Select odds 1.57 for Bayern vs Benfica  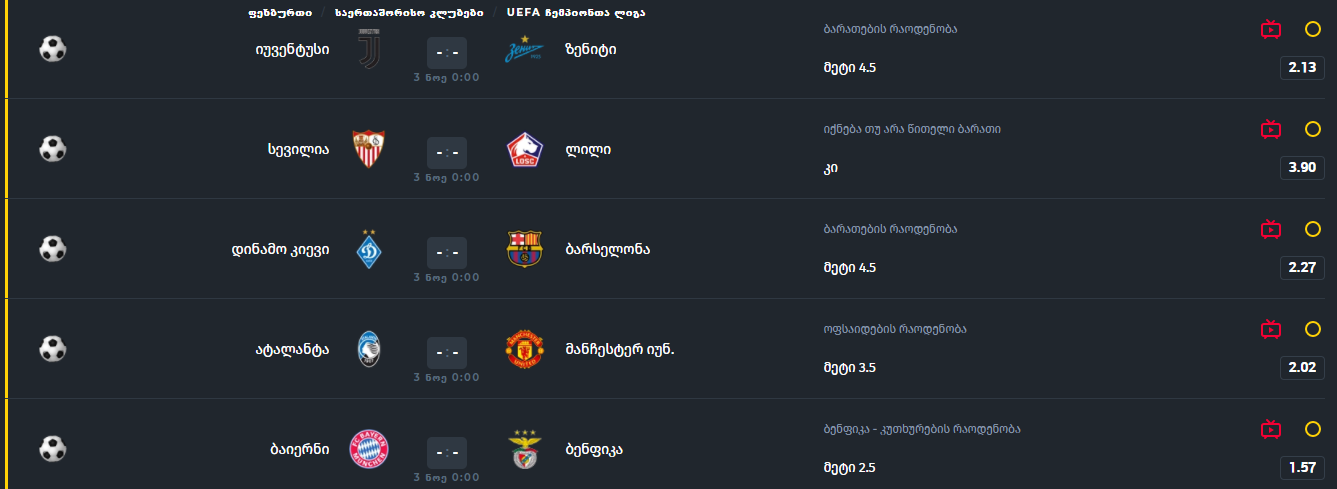point(1302,468)
